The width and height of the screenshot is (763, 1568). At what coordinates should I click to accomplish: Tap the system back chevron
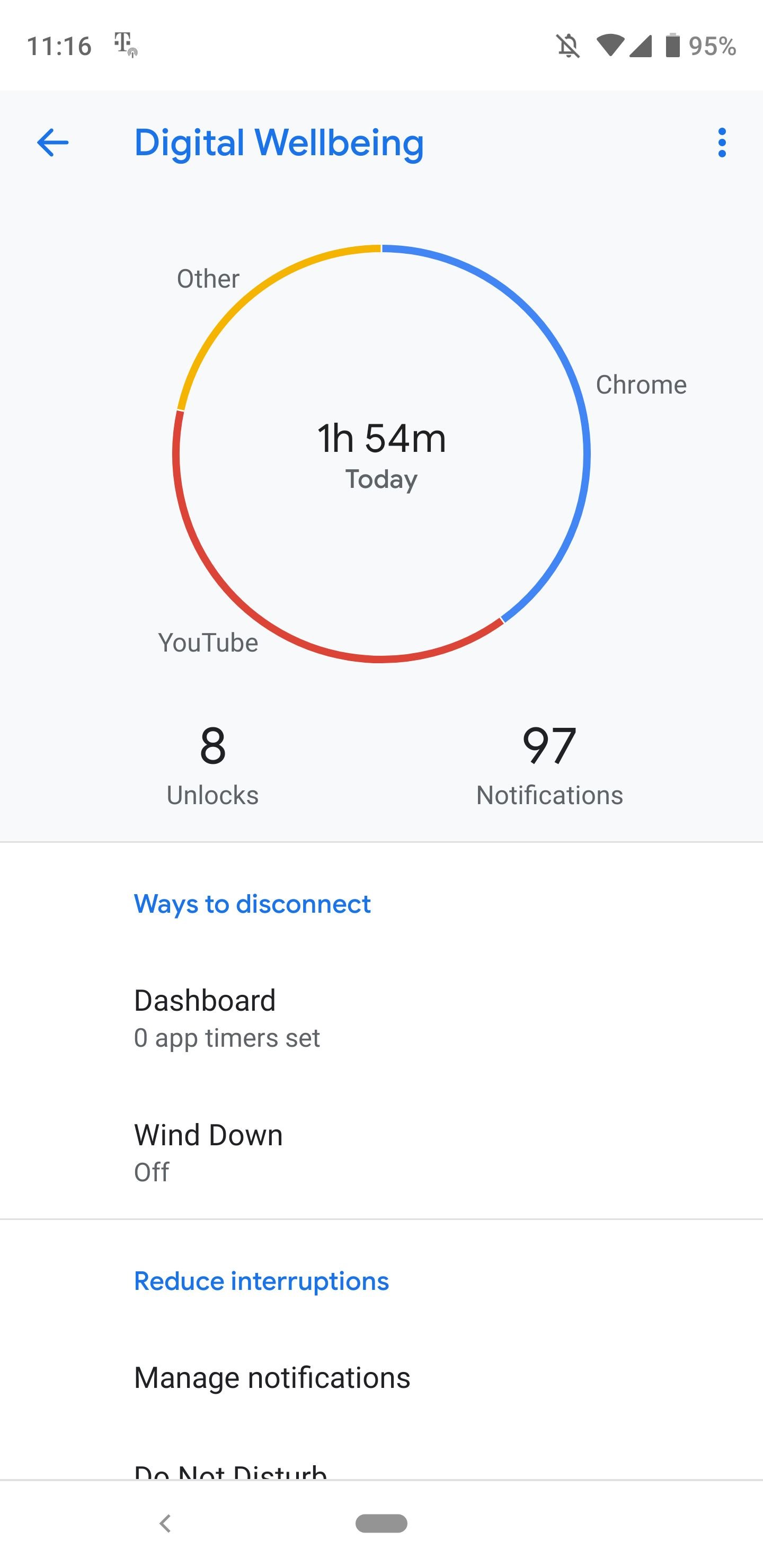click(x=164, y=1524)
